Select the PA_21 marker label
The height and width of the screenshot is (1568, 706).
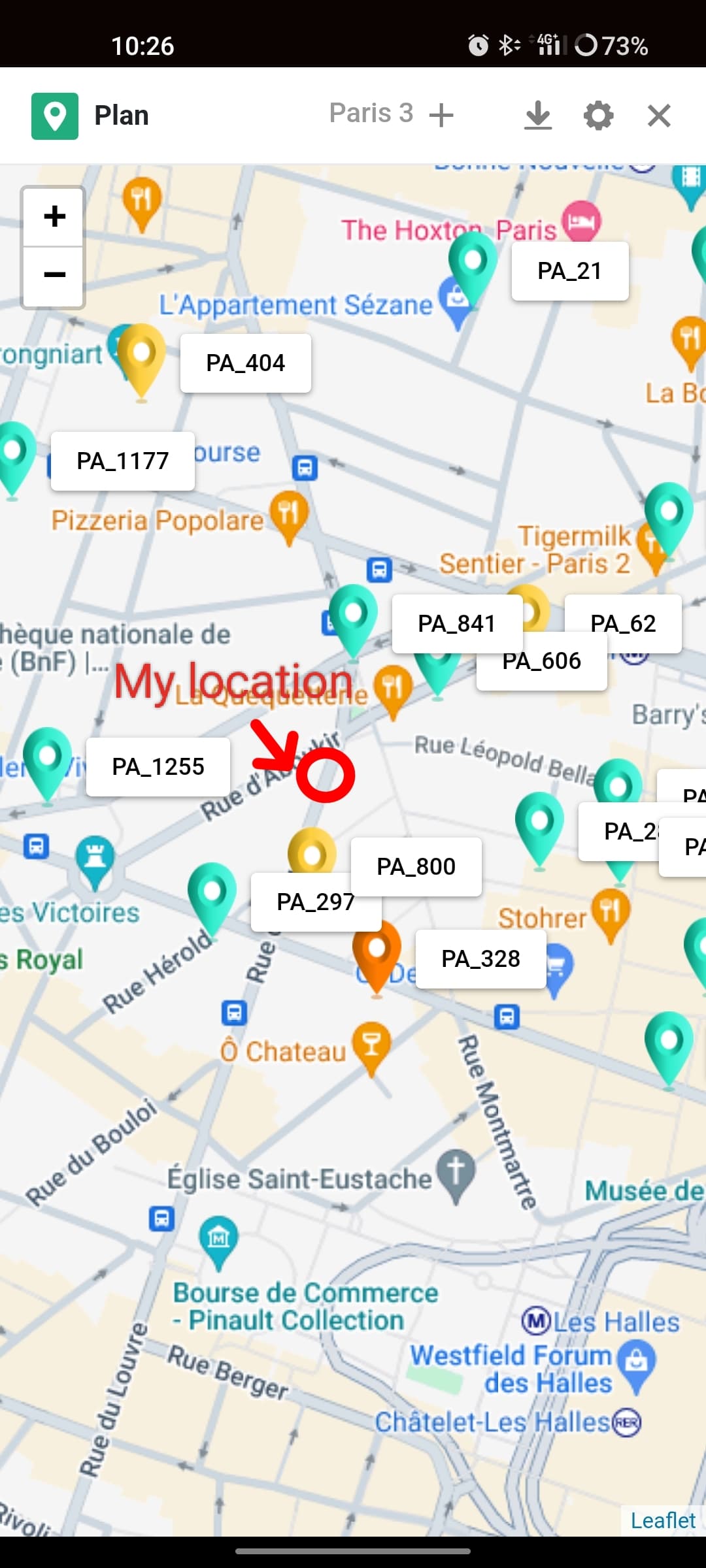coord(569,271)
